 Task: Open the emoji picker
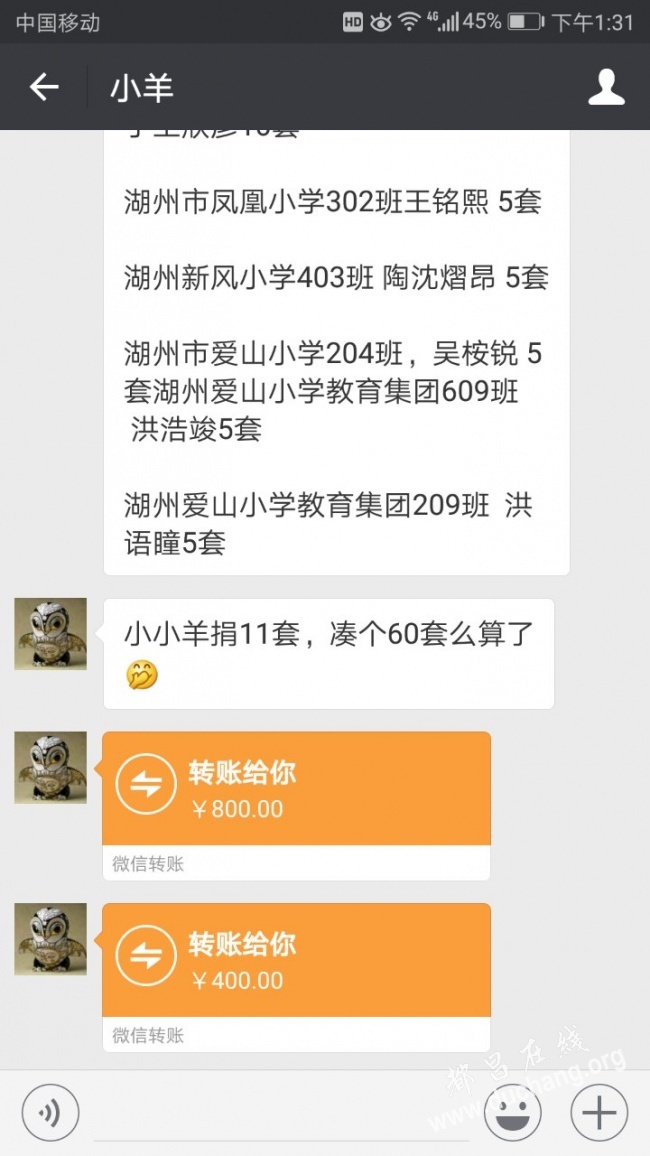tap(512, 1112)
